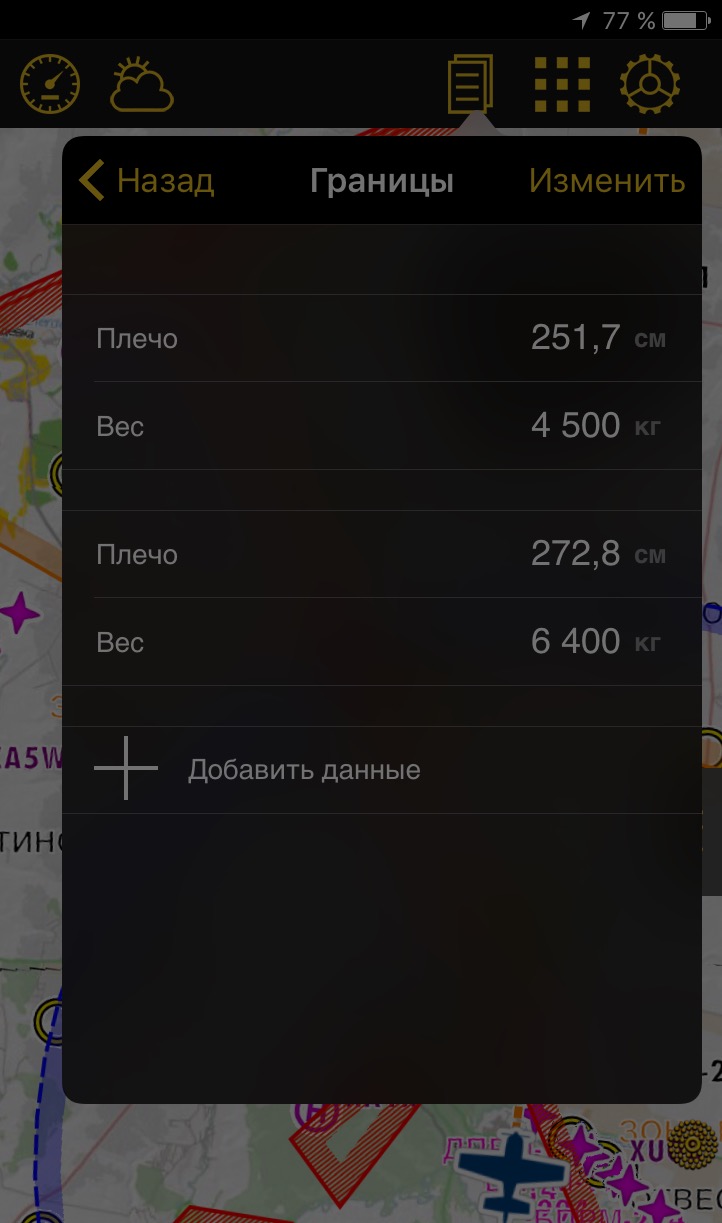This screenshot has height=1223, width=722.
Task: Go back with the Назад button
Action: pyautogui.click(x=147, y=181)
